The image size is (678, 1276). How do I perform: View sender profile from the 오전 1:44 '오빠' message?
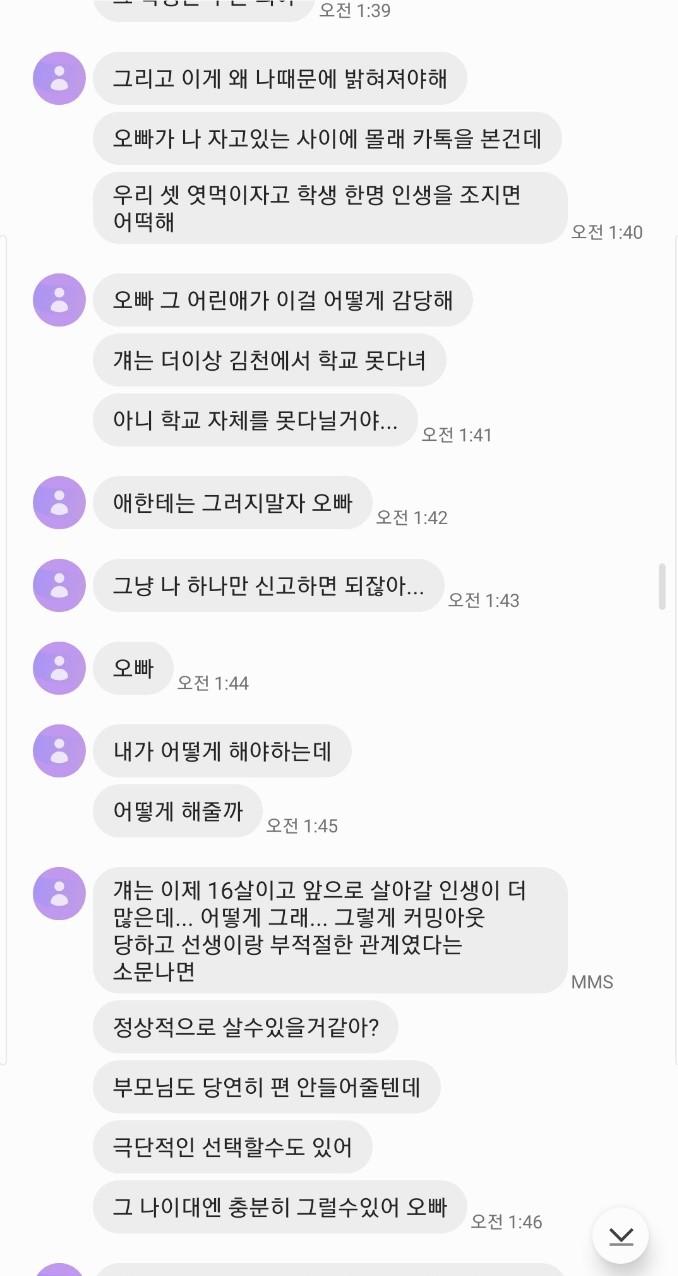59,668
